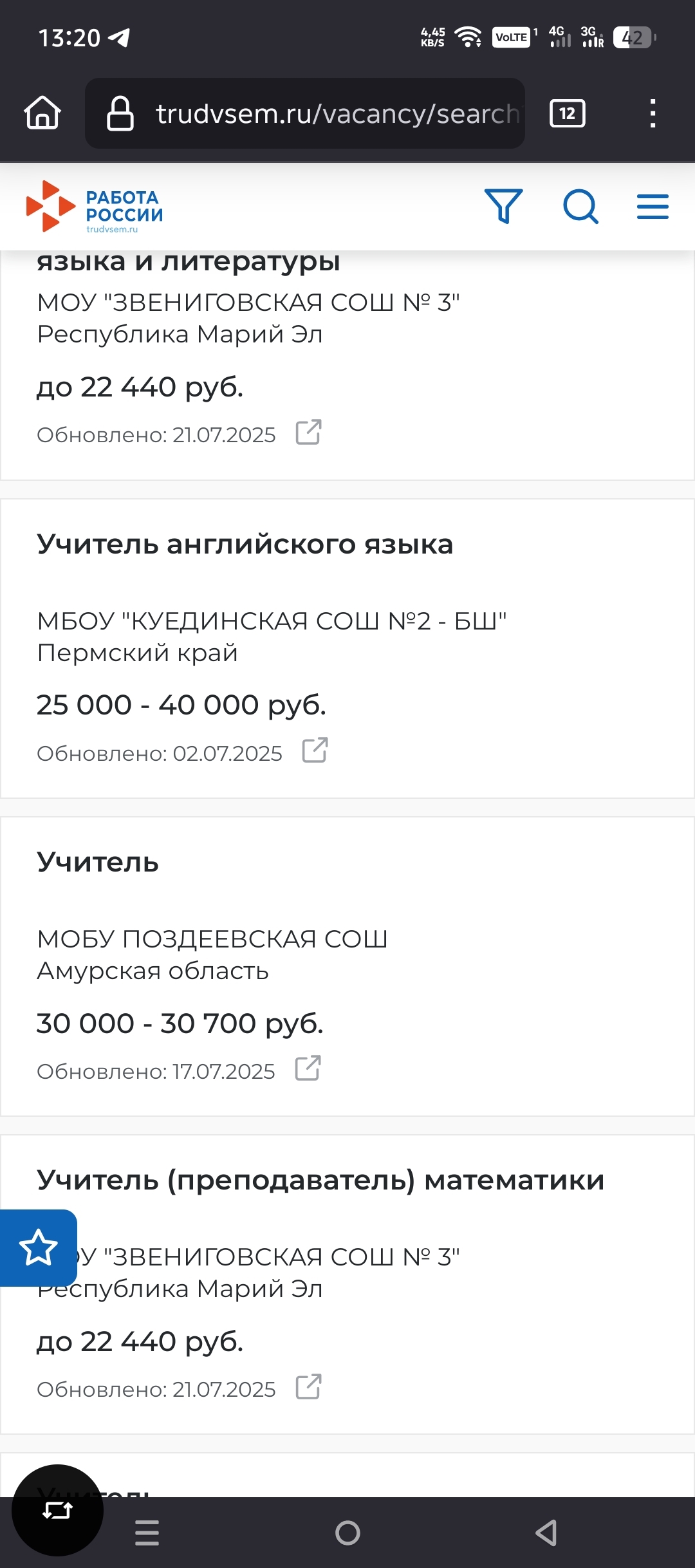Viewport: 695px width, 1568px height.
Task: Tap the search magnifier icon
Action: [580, 206]
